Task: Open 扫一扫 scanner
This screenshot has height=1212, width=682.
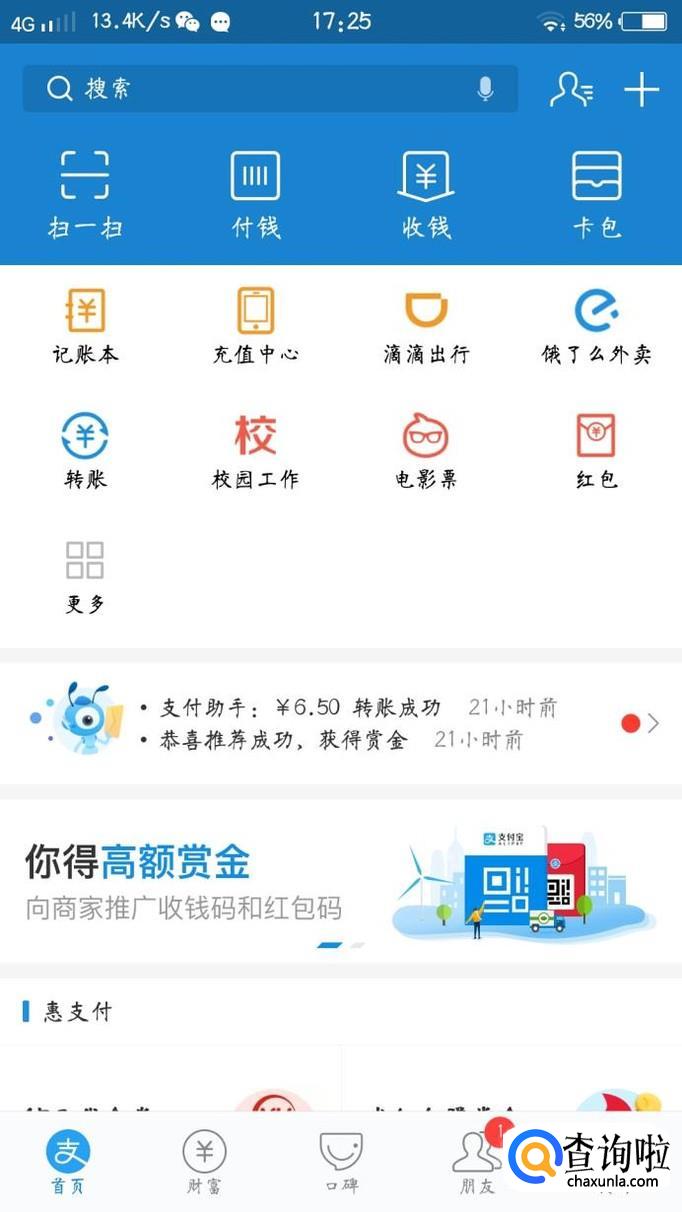Action: [85, 195]
